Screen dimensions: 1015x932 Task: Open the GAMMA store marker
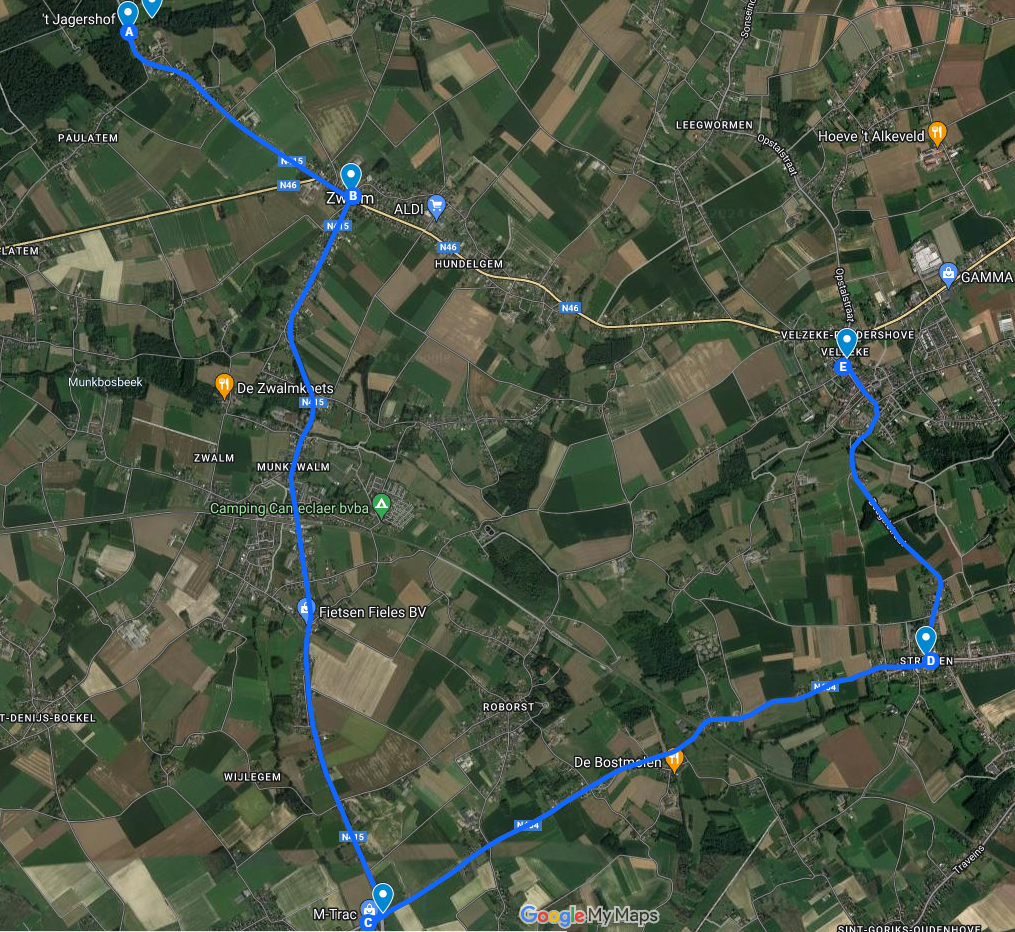948,273
